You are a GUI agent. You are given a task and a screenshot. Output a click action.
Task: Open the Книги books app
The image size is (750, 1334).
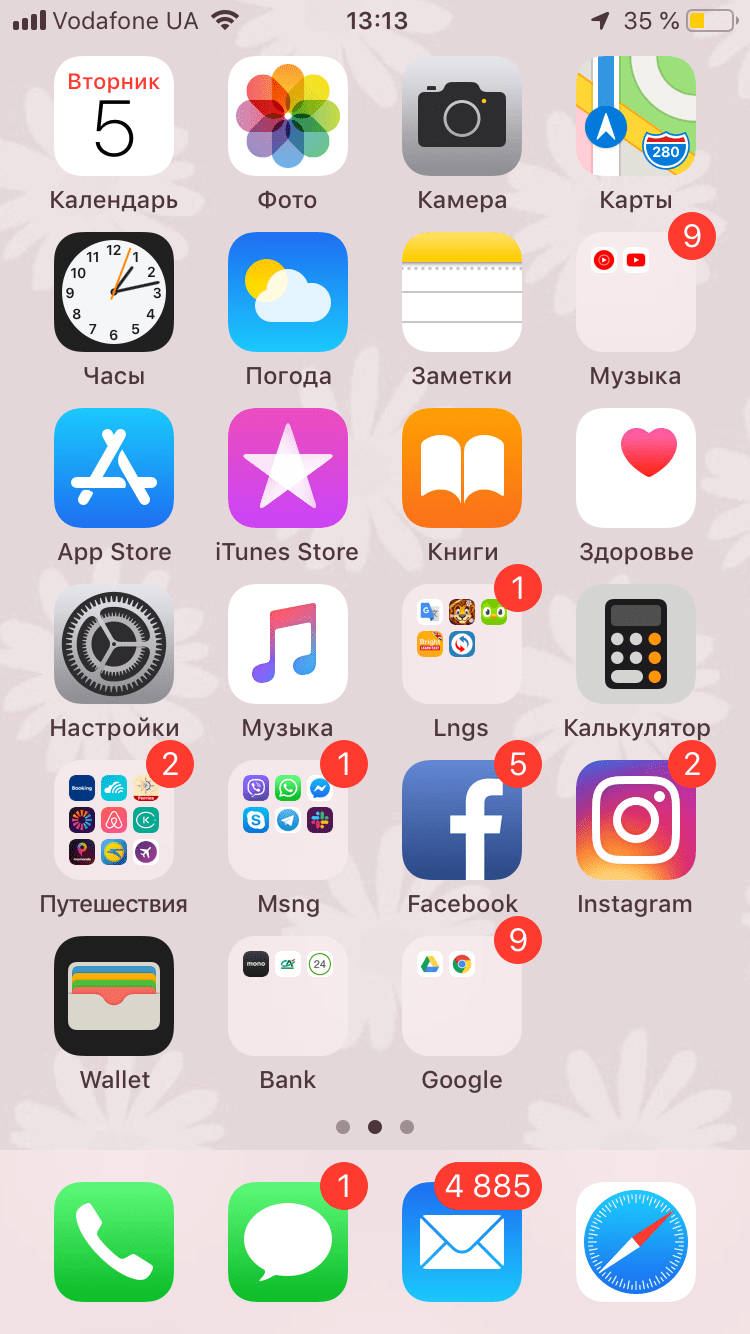tap(462, 468)
